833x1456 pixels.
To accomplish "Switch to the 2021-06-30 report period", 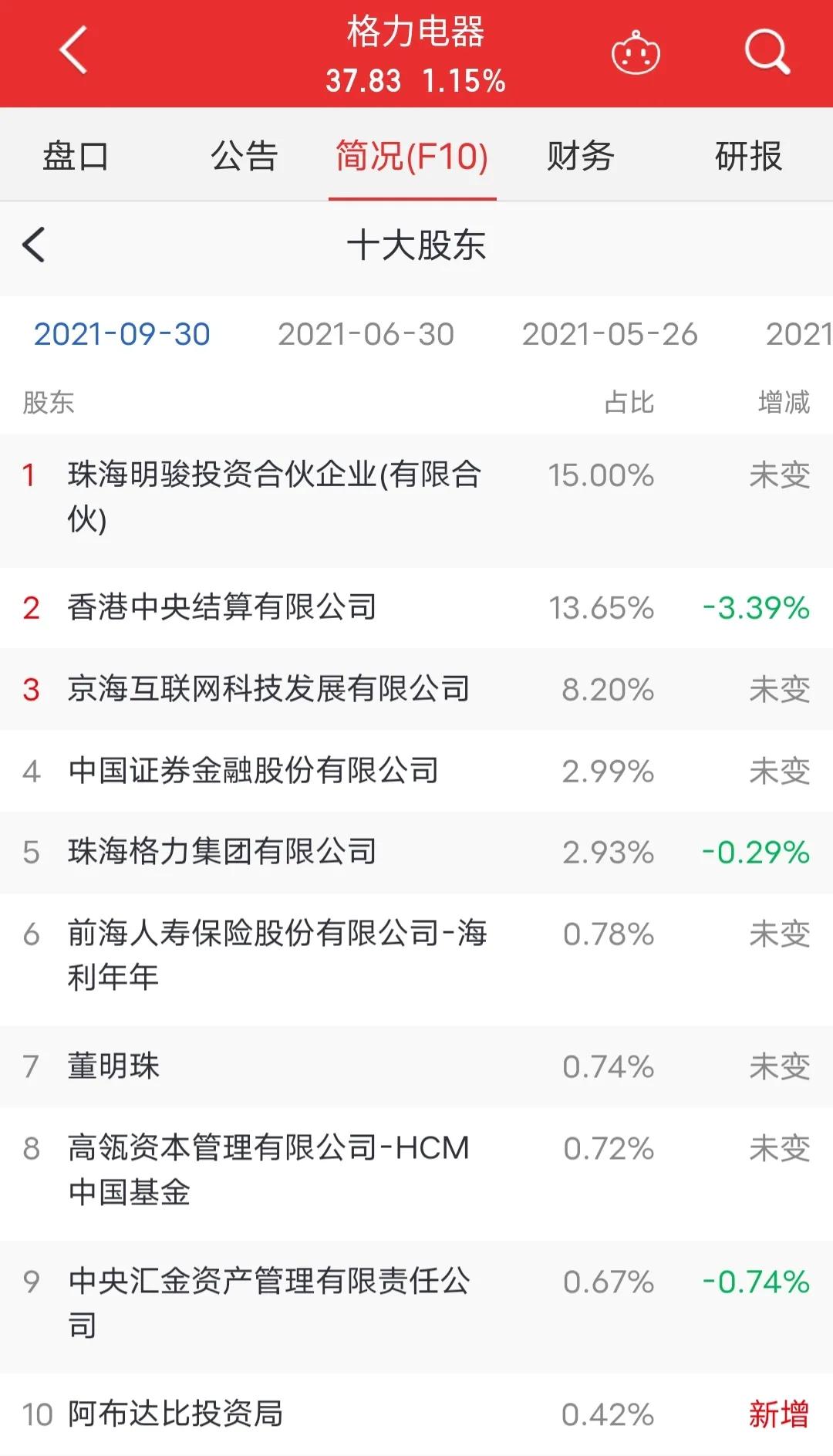I will [368, 333].
